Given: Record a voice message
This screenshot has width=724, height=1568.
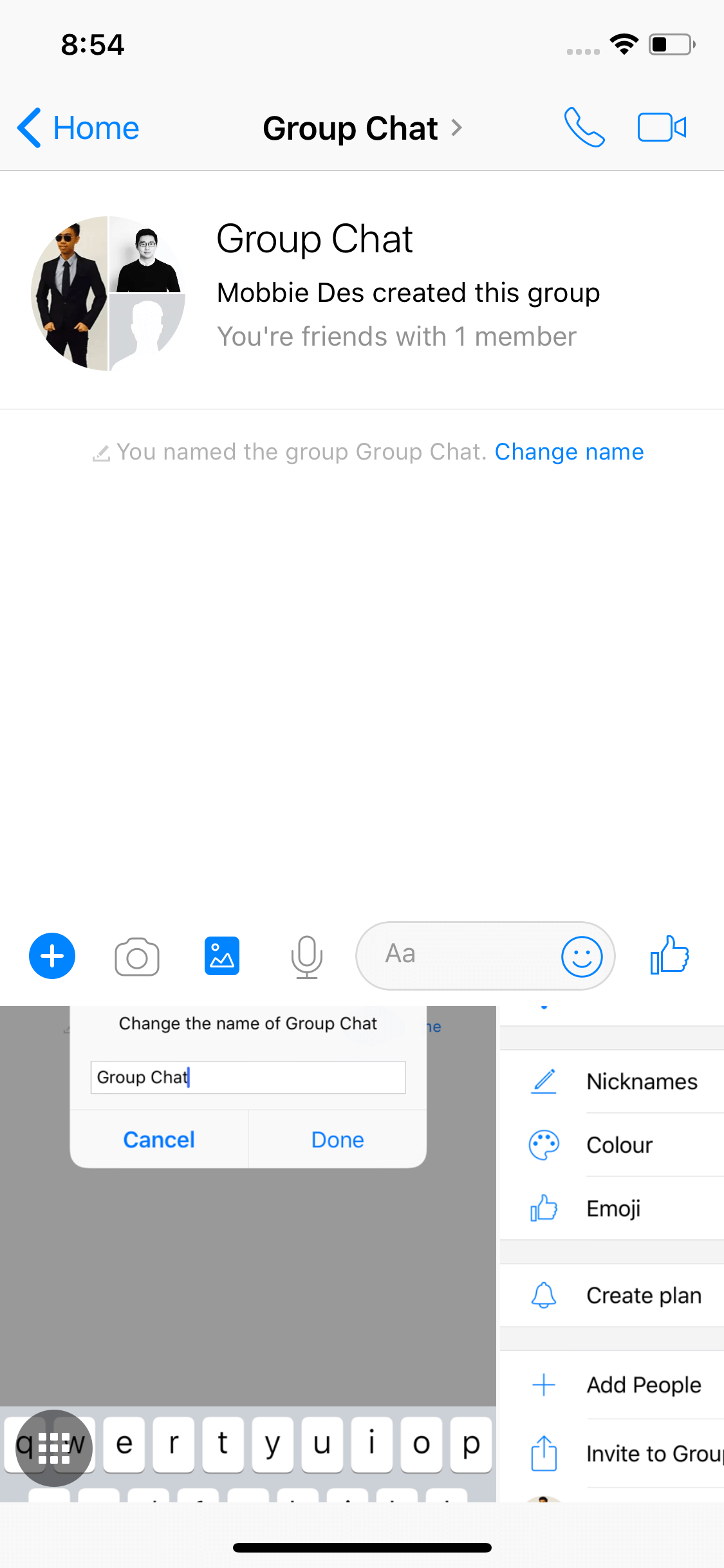Looking at the screenshot, I should (x=307, y=957).
